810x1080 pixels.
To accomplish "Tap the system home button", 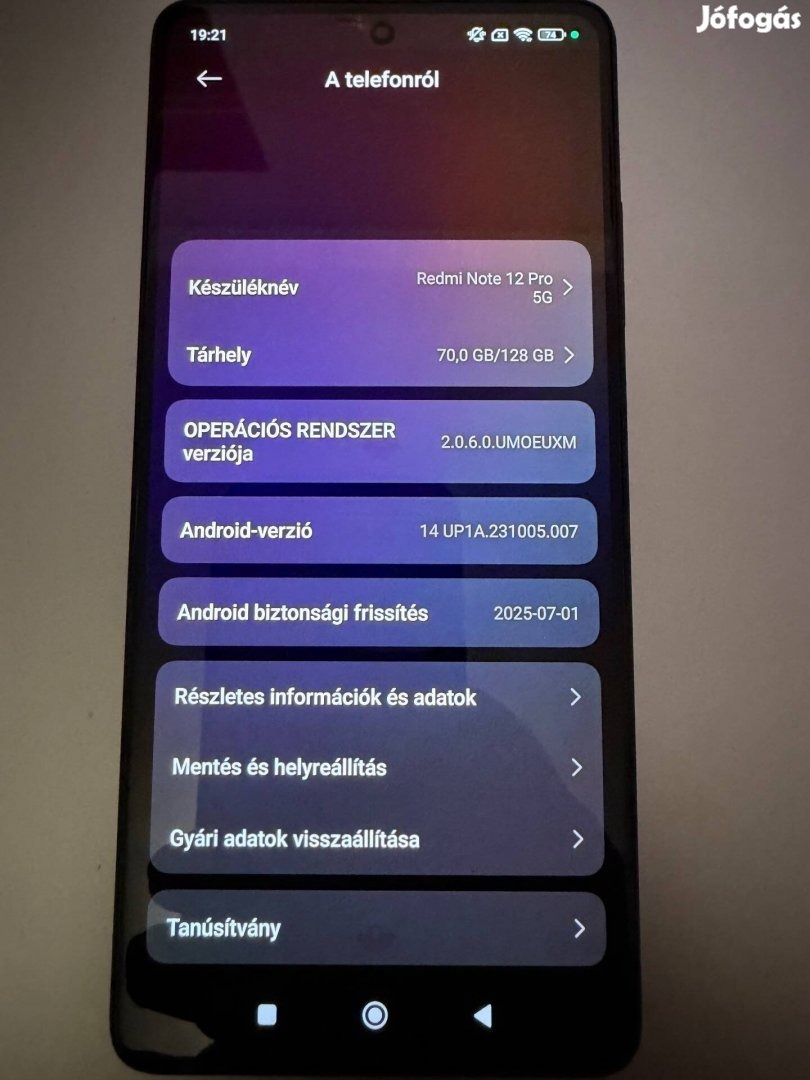I will coord(375,1016).
